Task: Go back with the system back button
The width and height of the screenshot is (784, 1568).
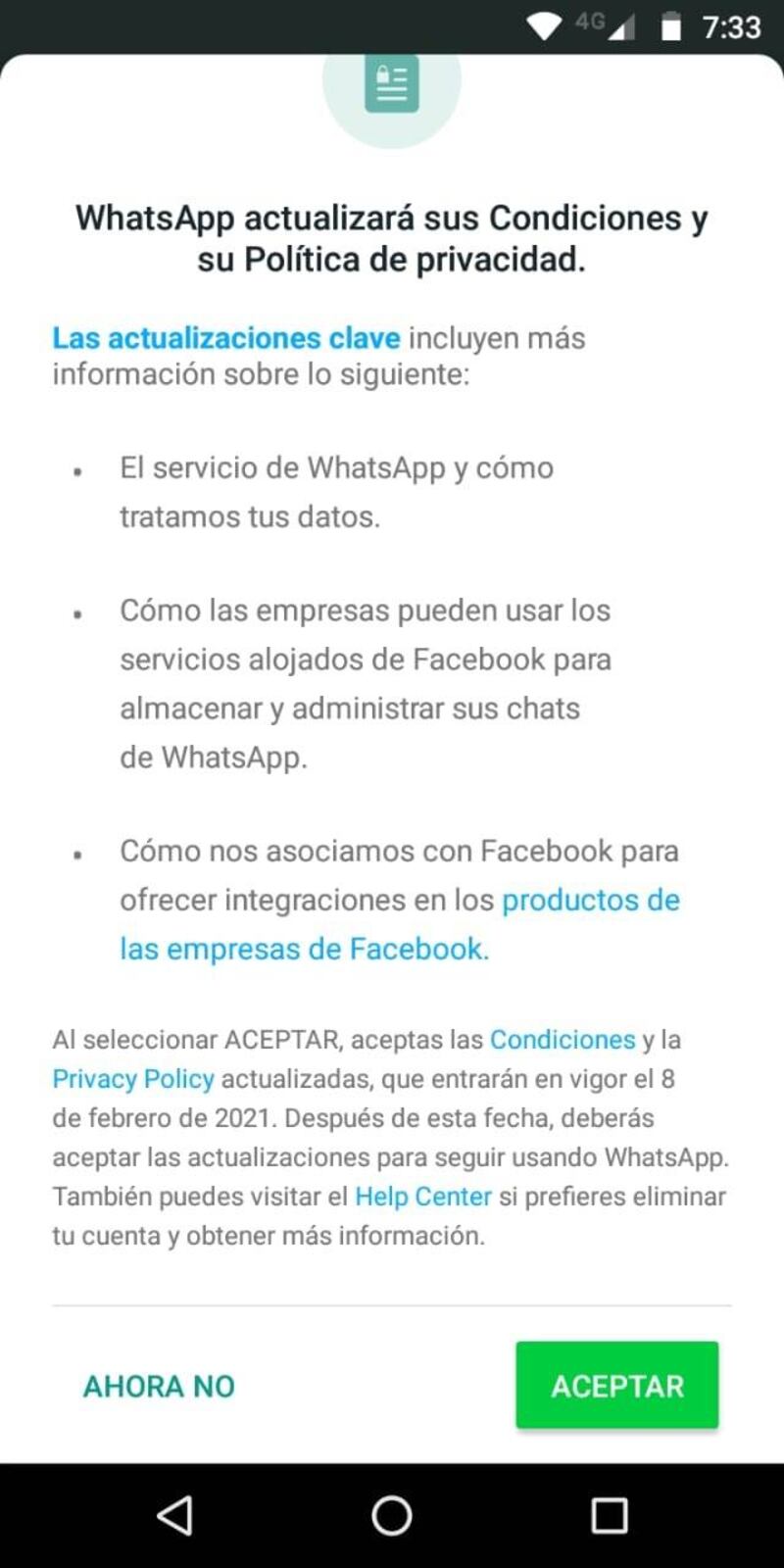Action: [x=174, y=1515]
